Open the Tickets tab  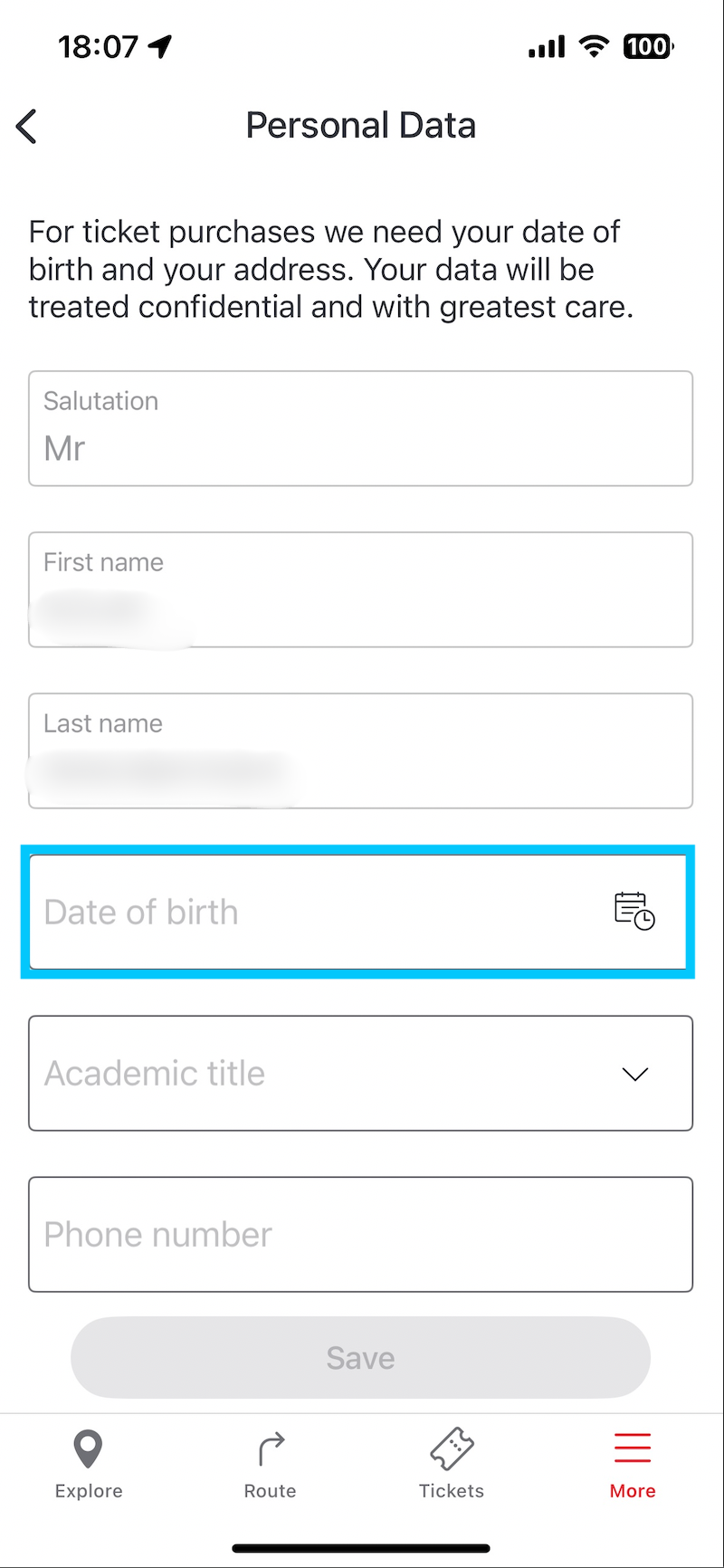452,1464
